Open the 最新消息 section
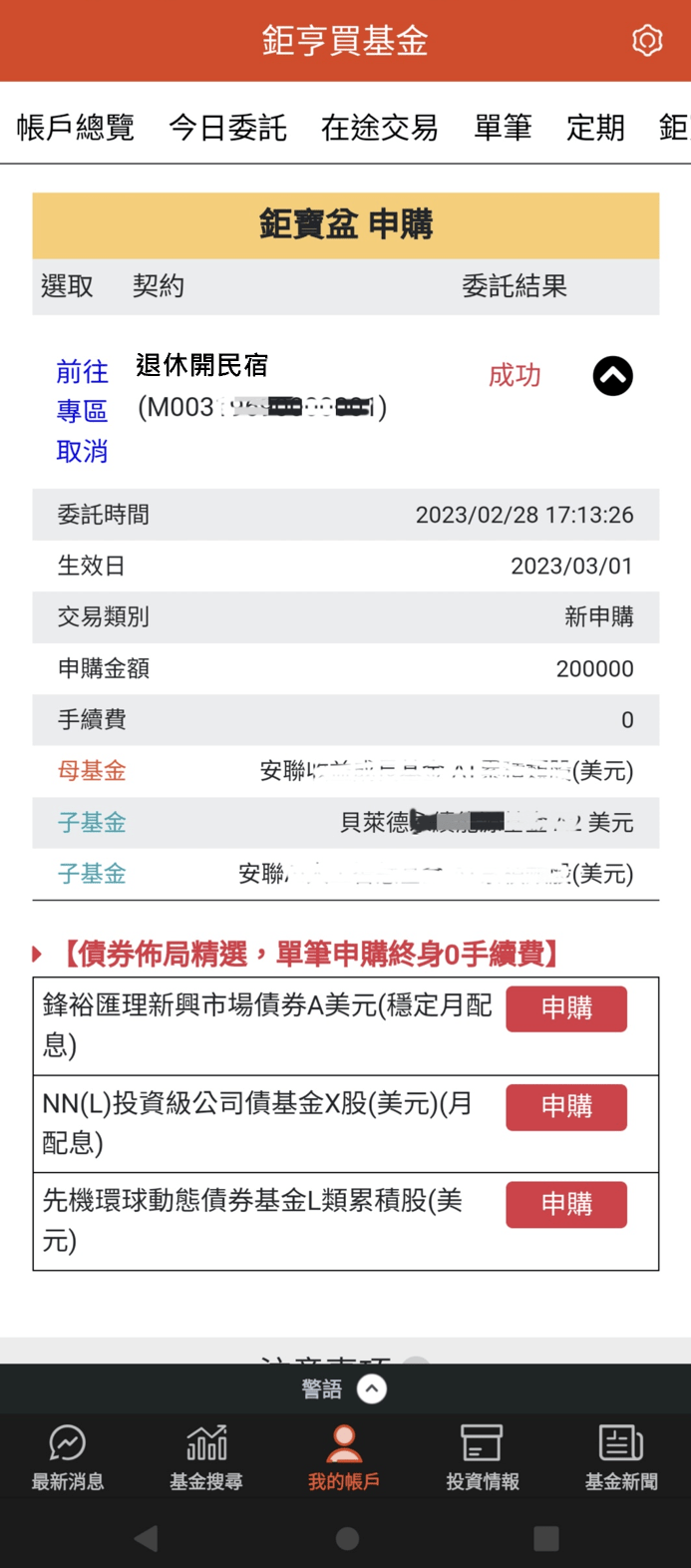This screenshot has height=1568, width=691. [68, 1457]
